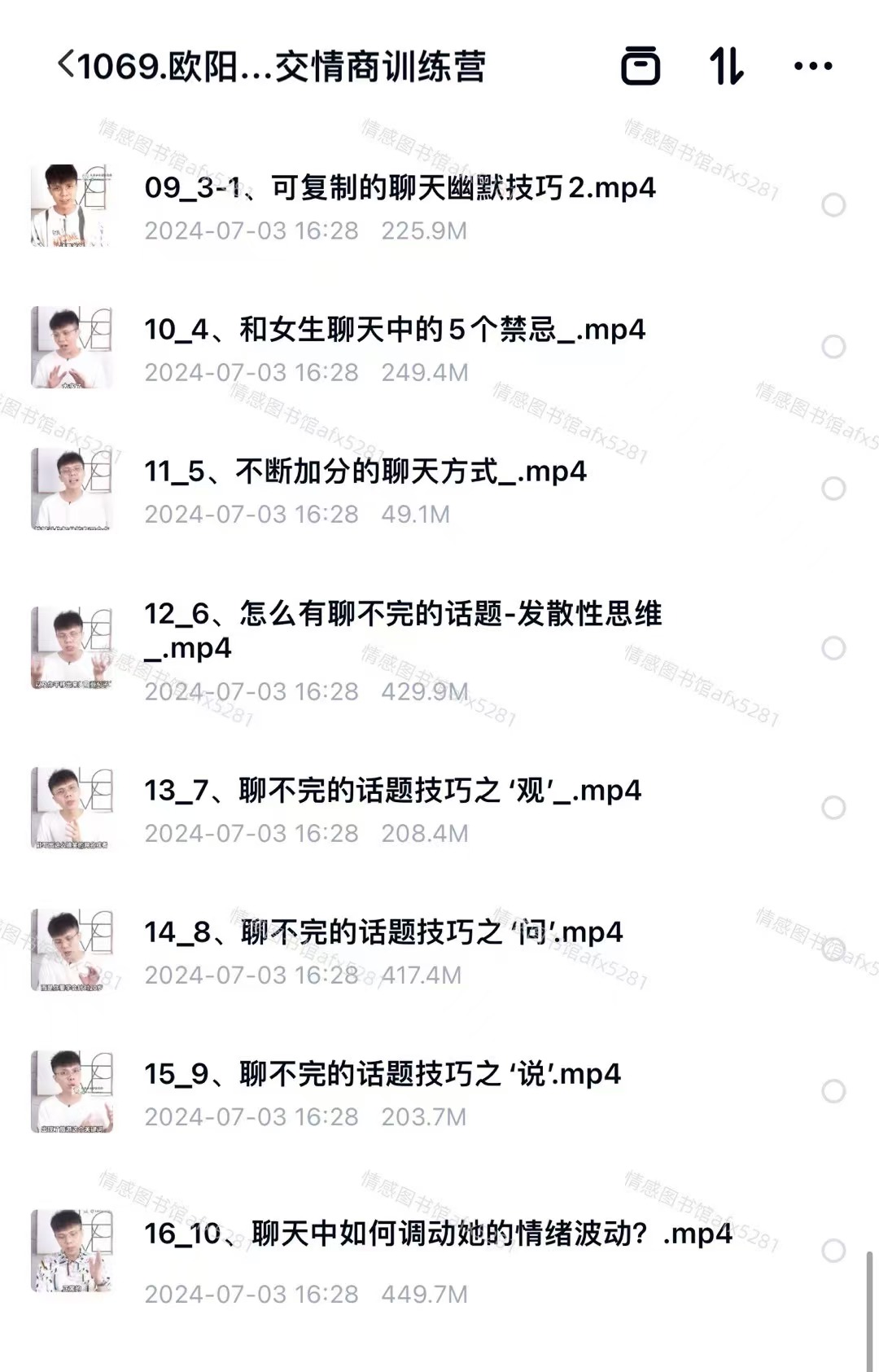Image resolution: width=879 pixels, height=1372 pixels.
Task: Open 16_10 聊天中如何调动她的情绪波动 video
Action: pos(438,1234)
